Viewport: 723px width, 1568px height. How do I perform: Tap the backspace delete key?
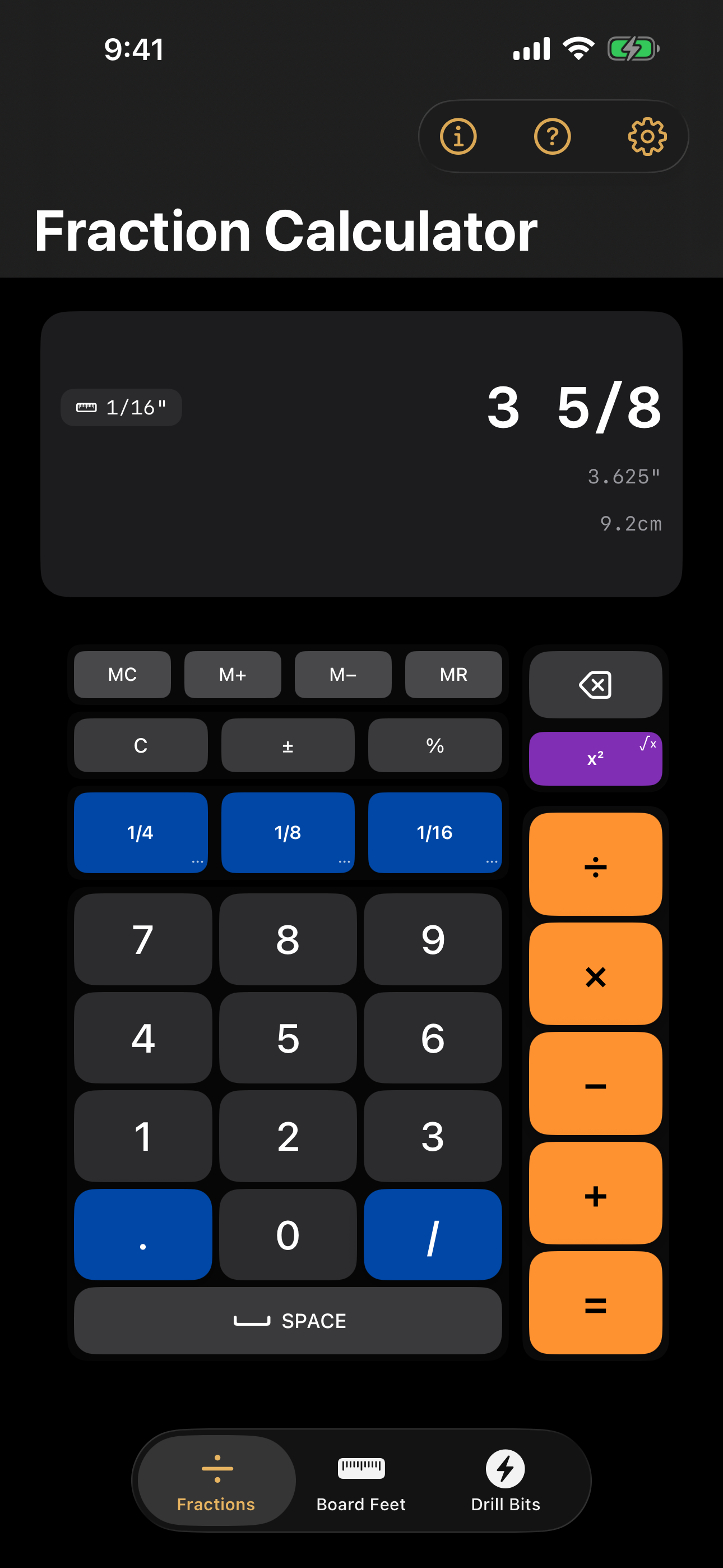[x=595, y=685]
